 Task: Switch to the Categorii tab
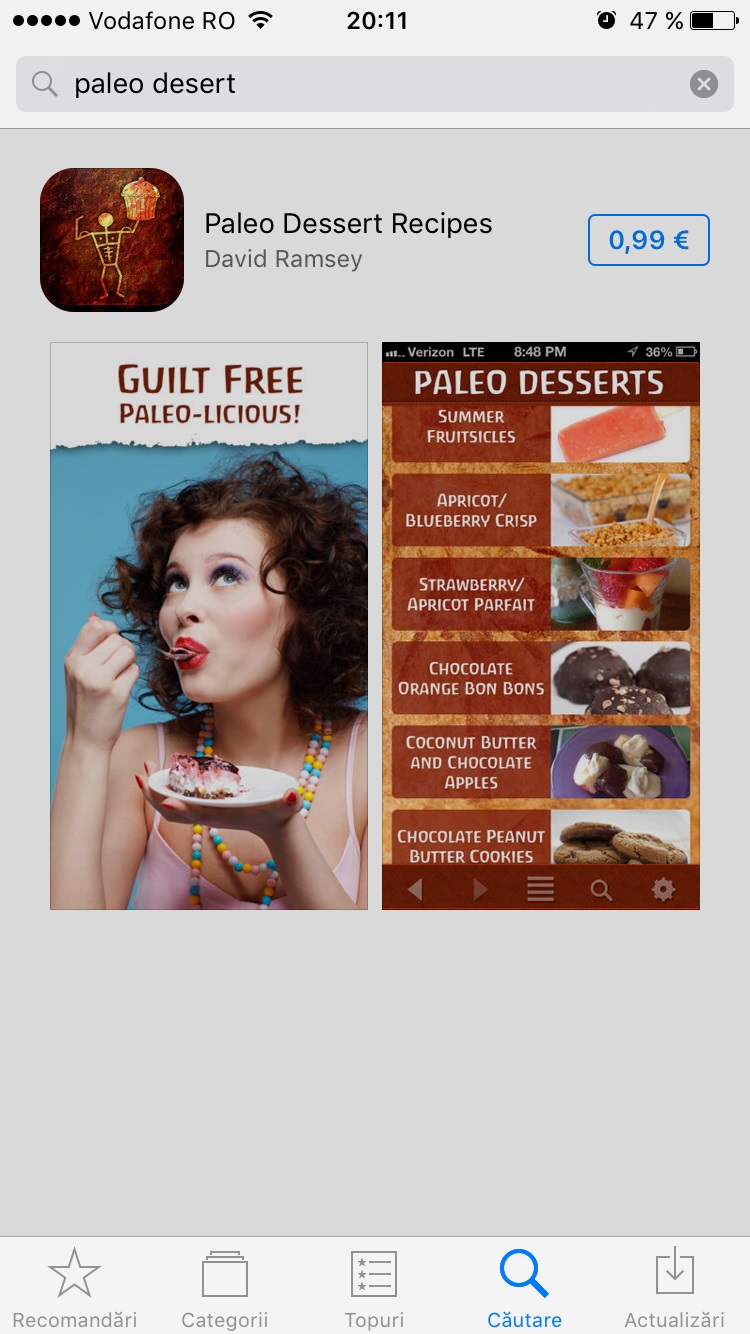click(225, 1288)
